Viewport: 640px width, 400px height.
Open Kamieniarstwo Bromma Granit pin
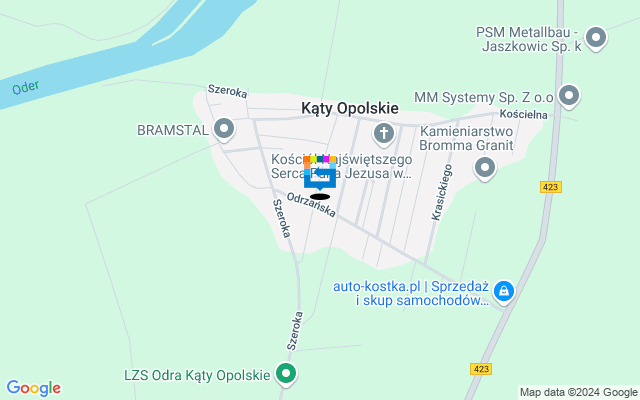pyautogui.click(x=485, y=168)
